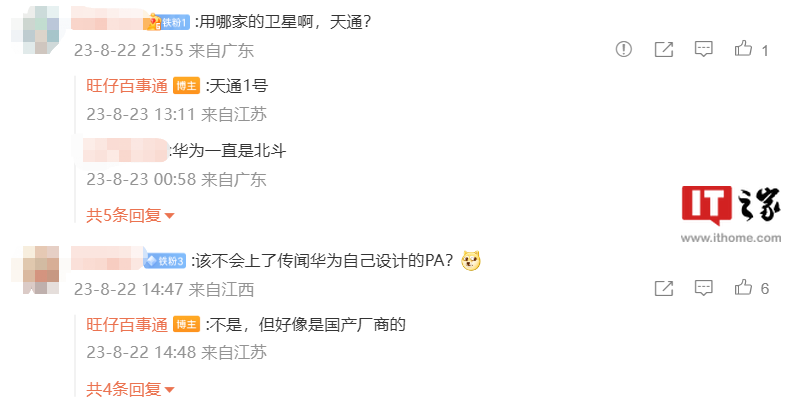793x409 pixels.
Task: Expand 共5条回复 replies
Action: click(130, 215)
